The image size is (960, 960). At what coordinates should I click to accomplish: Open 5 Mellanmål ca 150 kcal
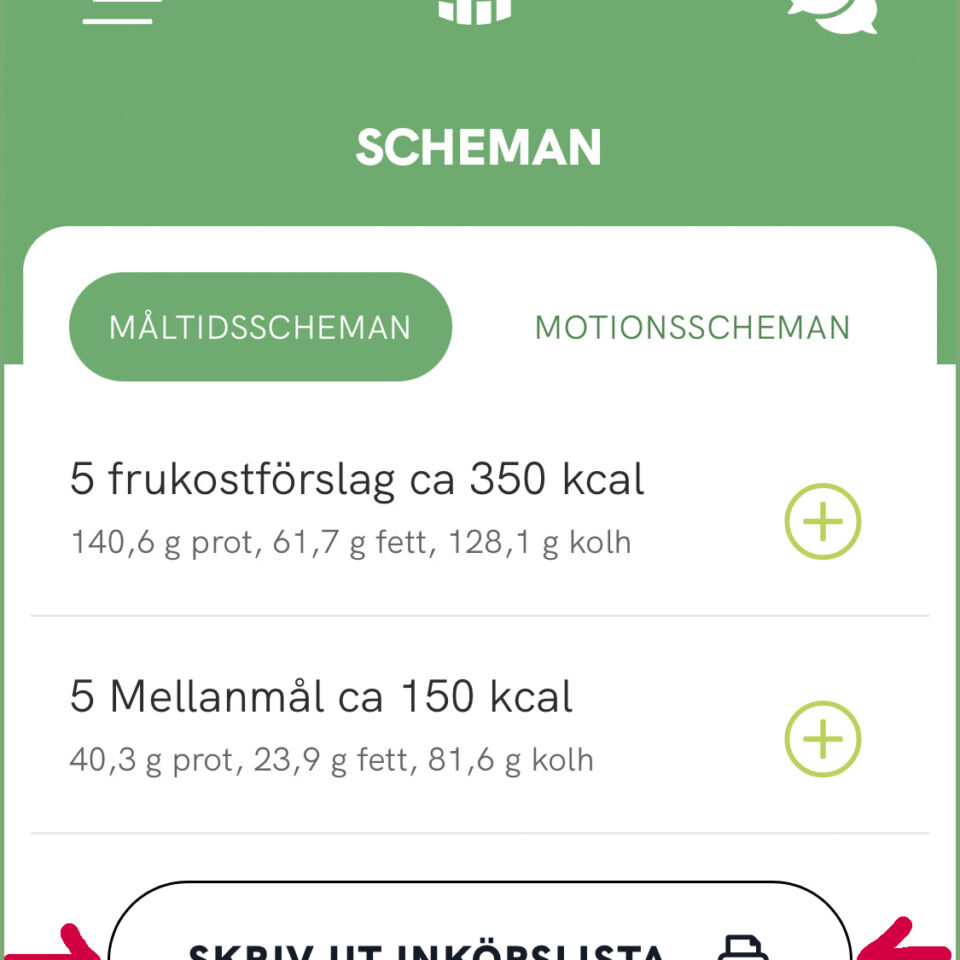tap(321, 697)
